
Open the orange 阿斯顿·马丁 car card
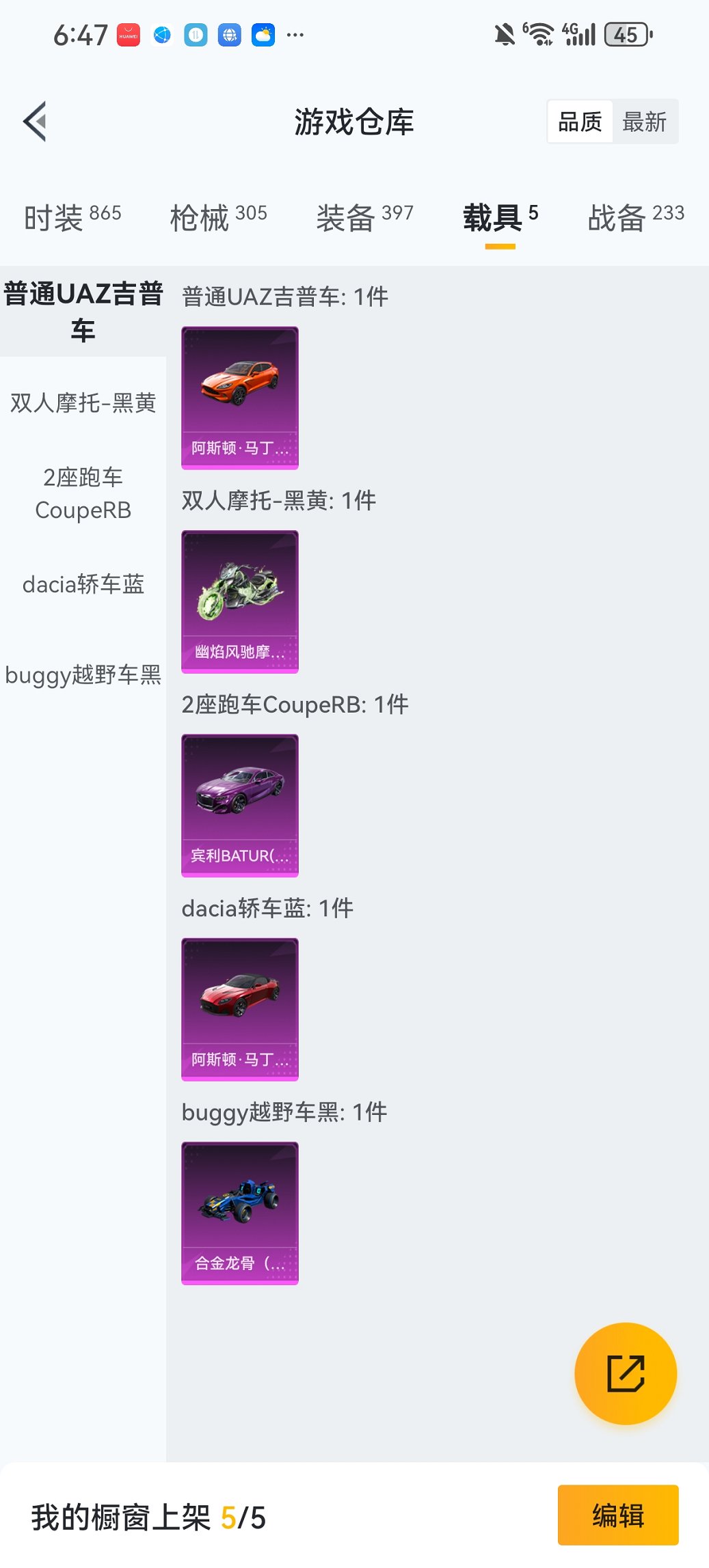[240, 398]
